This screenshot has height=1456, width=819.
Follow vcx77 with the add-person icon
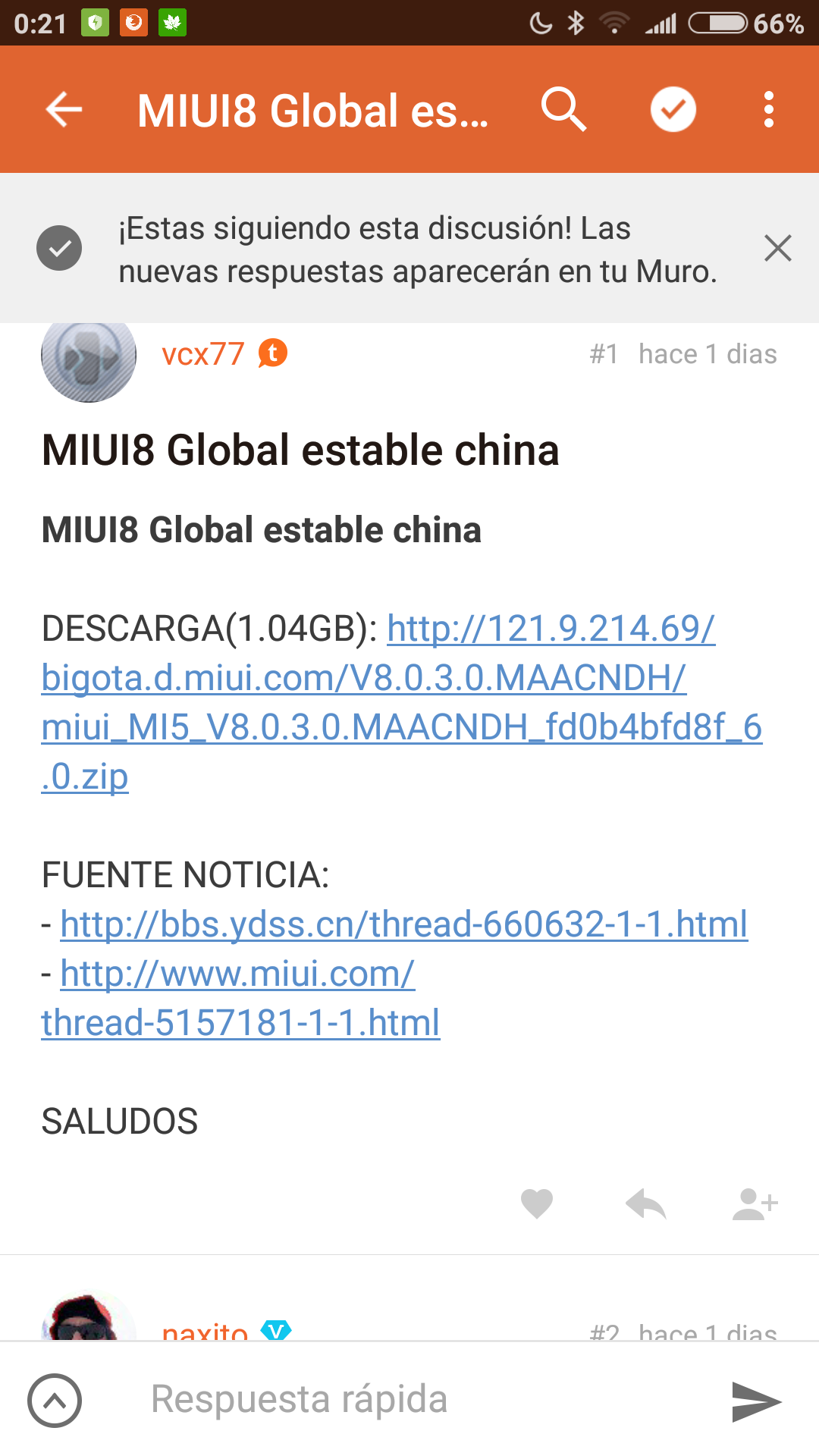(755, 1203)
